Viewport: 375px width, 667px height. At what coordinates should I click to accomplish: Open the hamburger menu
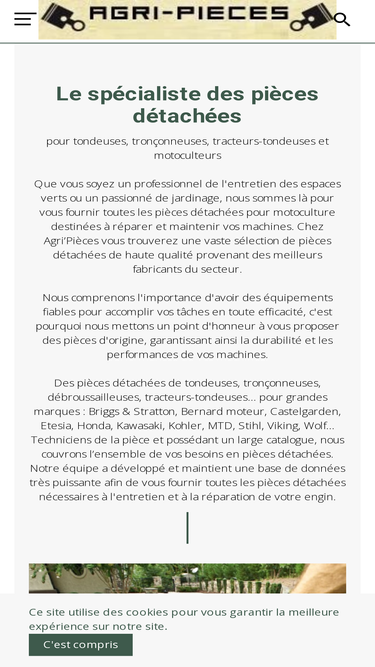tap(25, 19)
